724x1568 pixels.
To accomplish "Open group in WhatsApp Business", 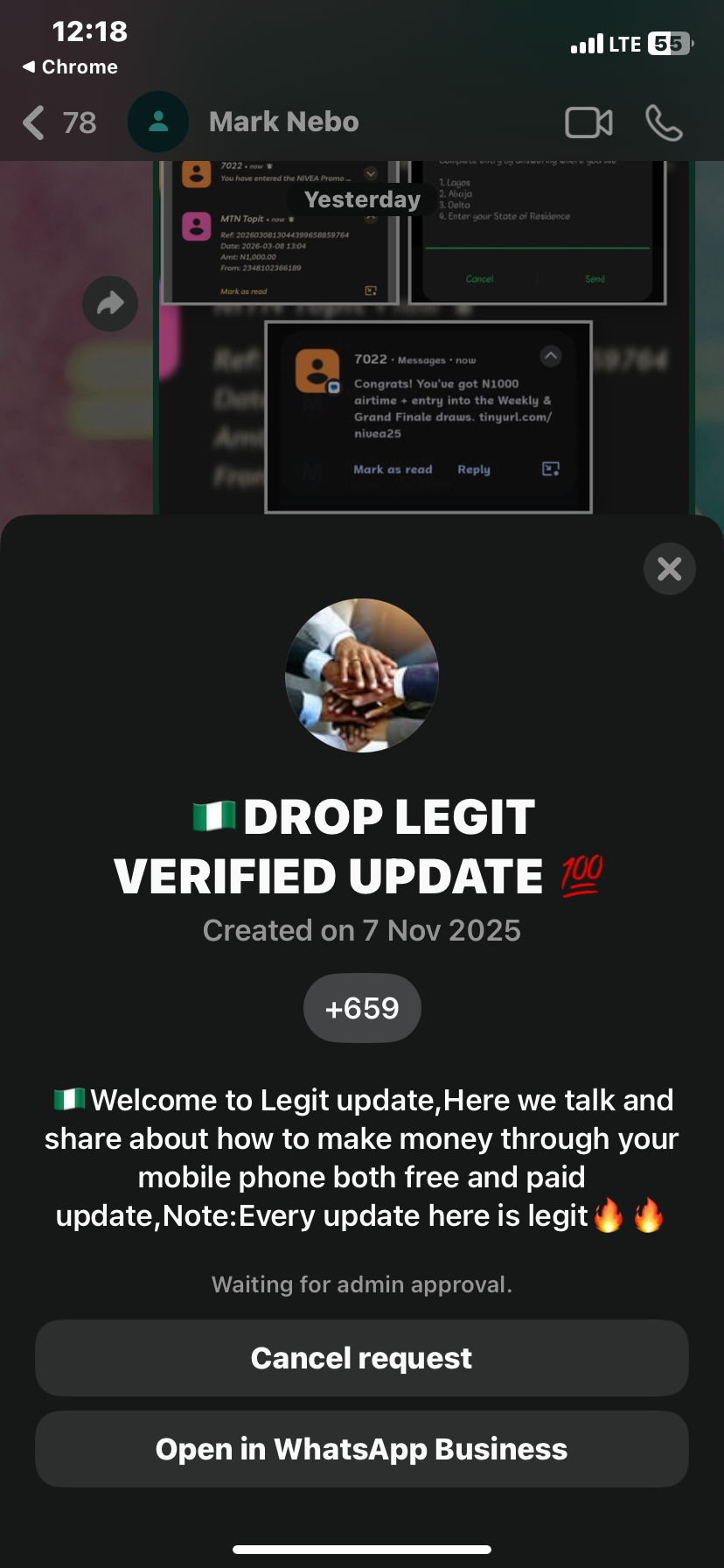I will click(x=361, y=1449).
